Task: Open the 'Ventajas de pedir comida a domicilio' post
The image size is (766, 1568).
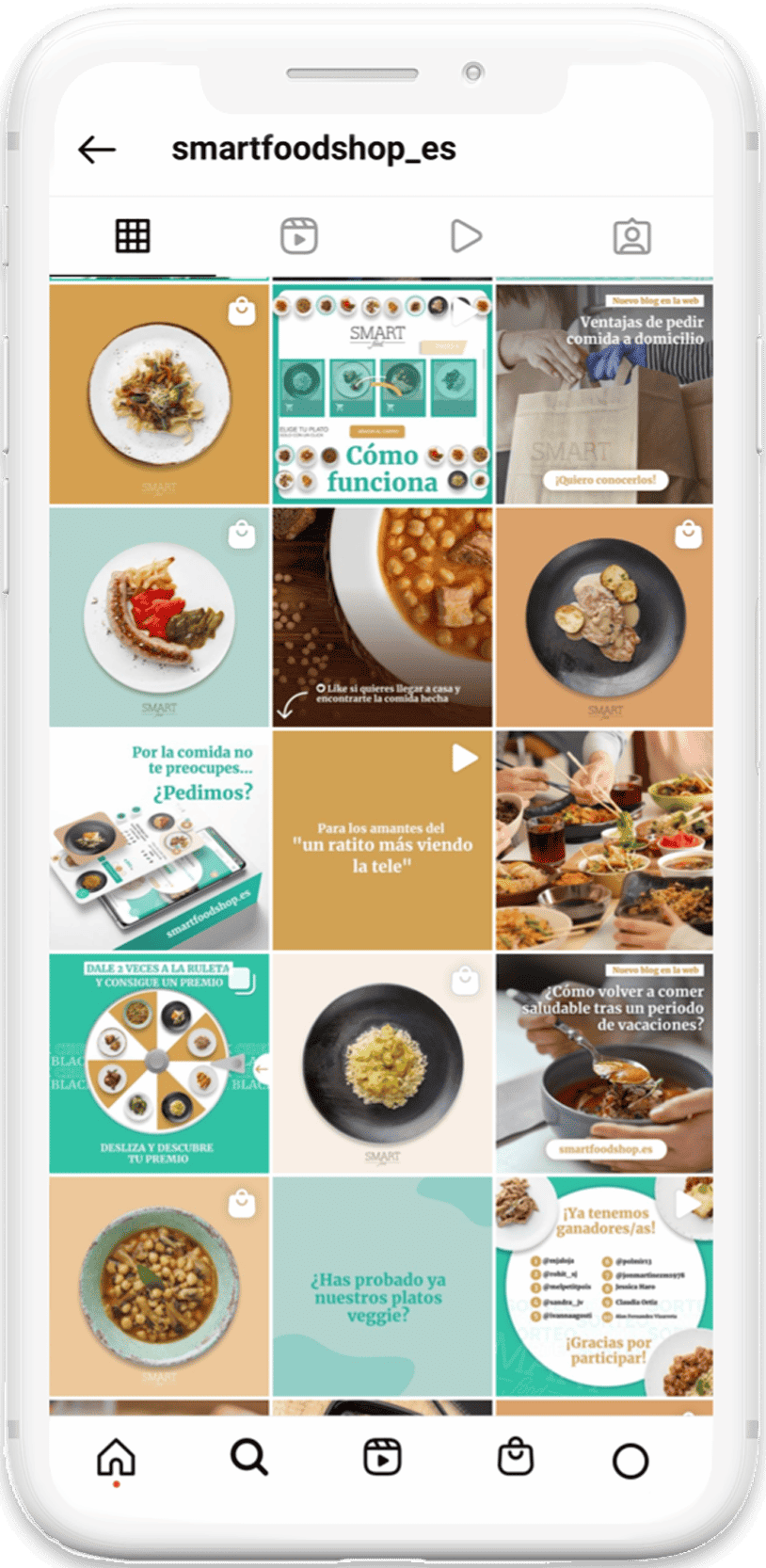Action: [604, 394]
